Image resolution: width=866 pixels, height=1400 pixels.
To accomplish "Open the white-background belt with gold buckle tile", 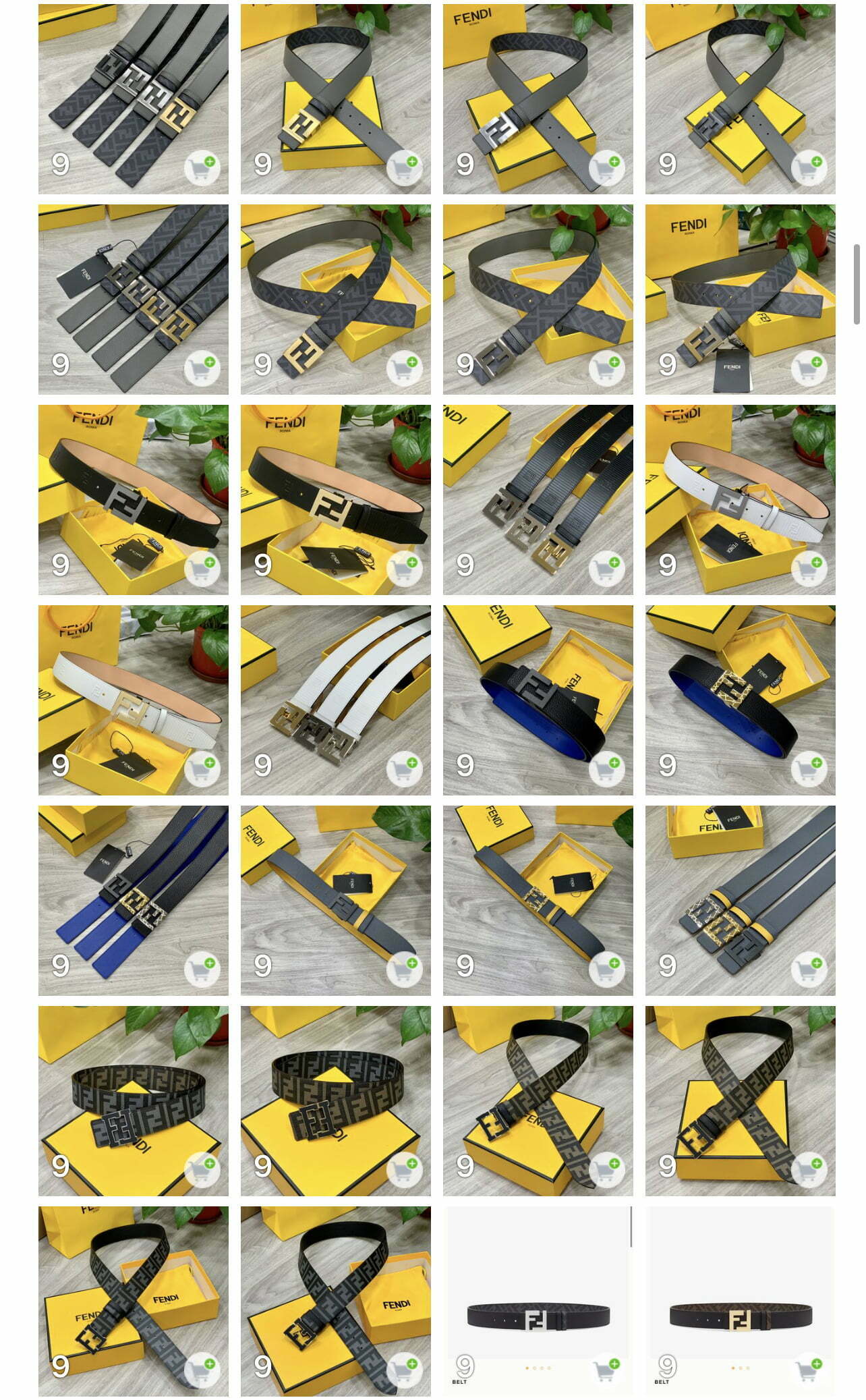I will click(x=740, y=1301).
